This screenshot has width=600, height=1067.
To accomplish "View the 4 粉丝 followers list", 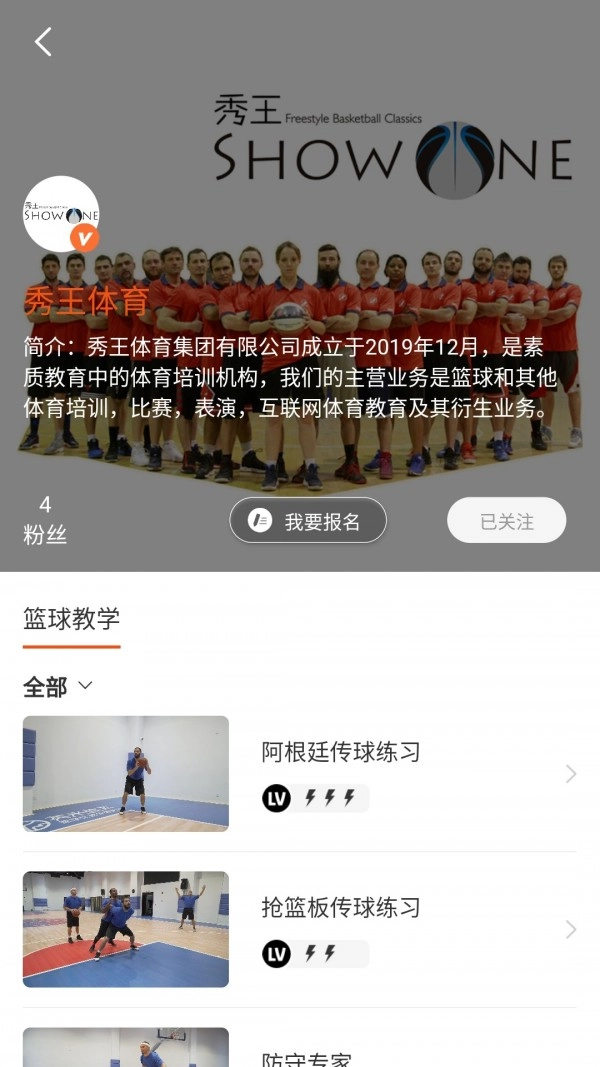I will coord(45,520).
